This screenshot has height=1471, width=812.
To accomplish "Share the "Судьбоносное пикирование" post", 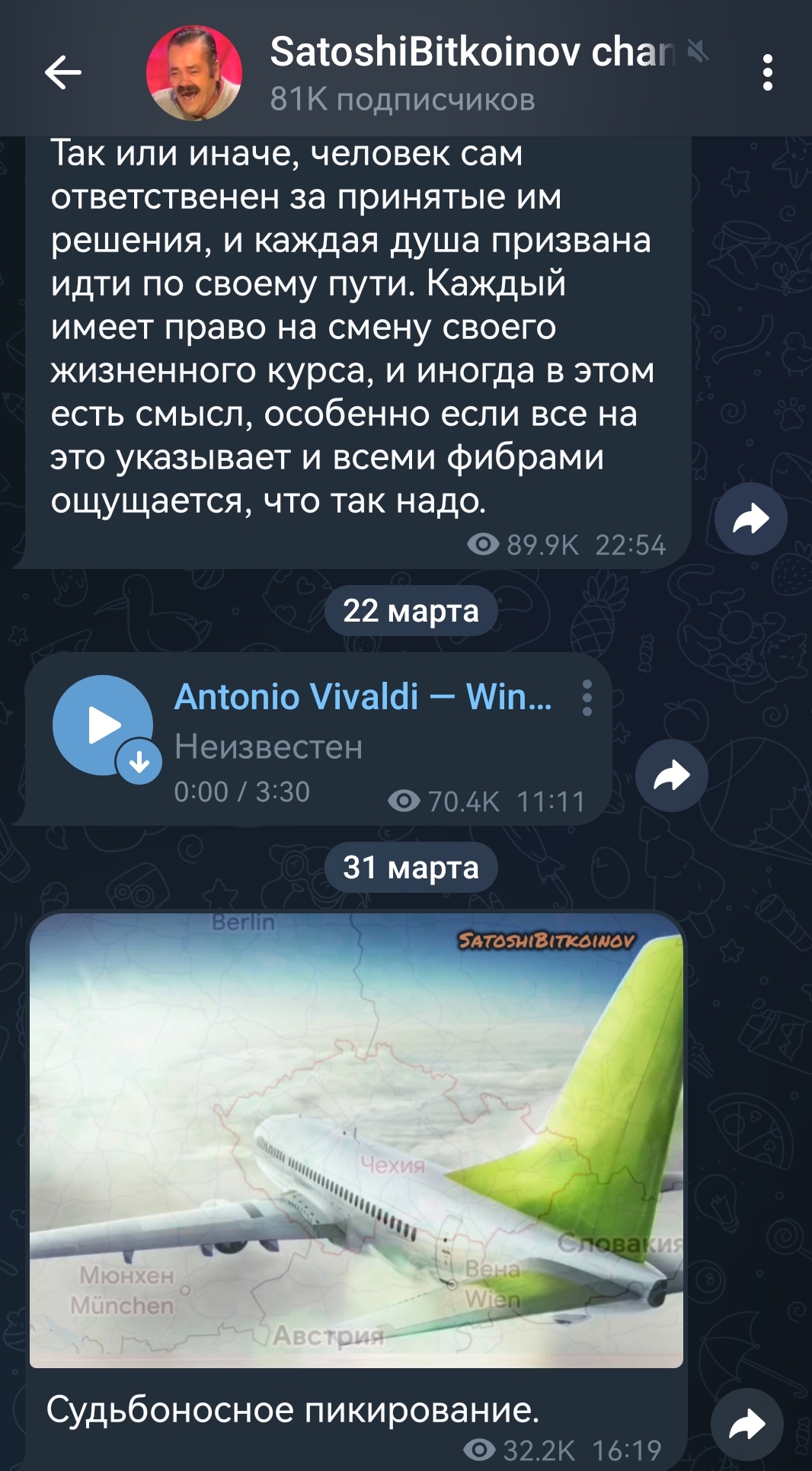I will click(x=746, y=1424).
